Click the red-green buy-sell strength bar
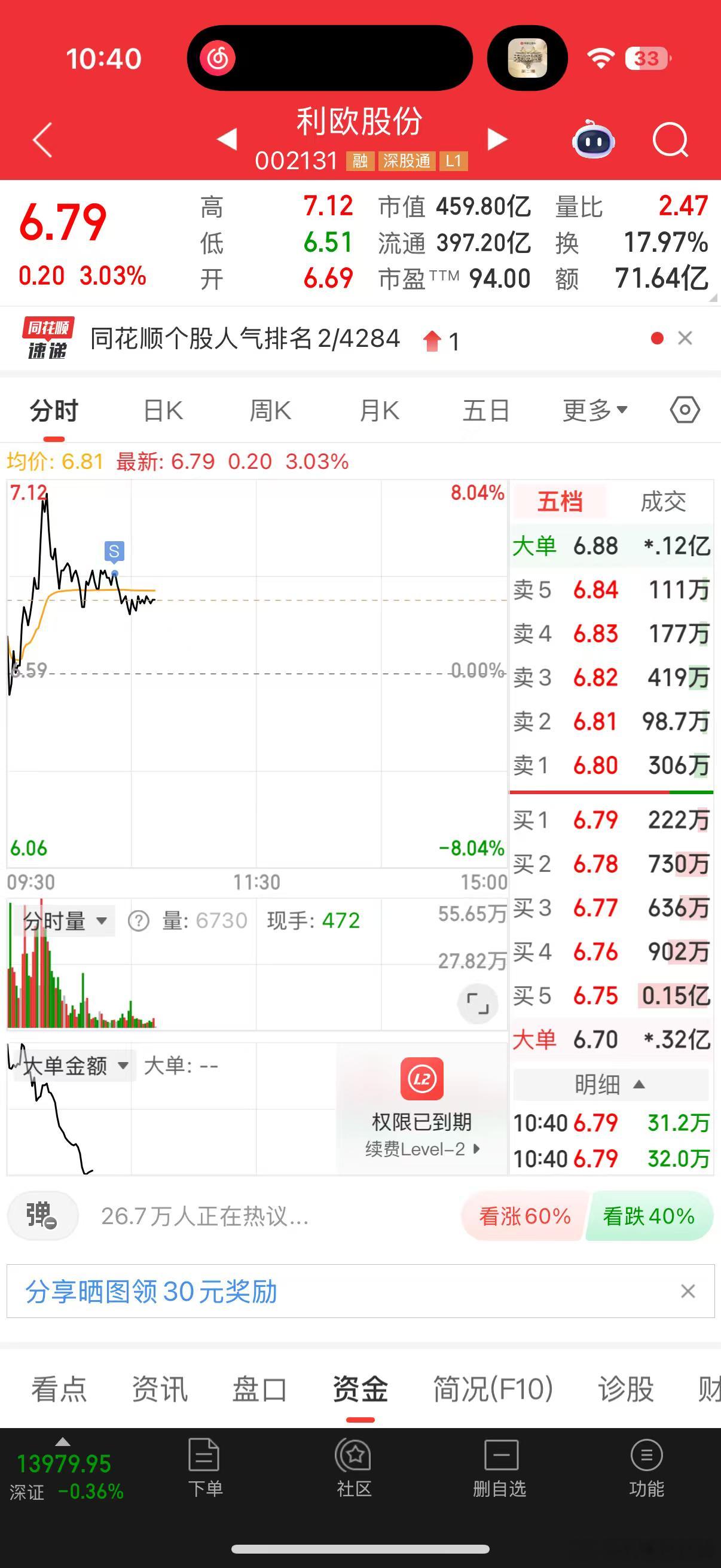The image size is (721, 1568). (610, 792)
